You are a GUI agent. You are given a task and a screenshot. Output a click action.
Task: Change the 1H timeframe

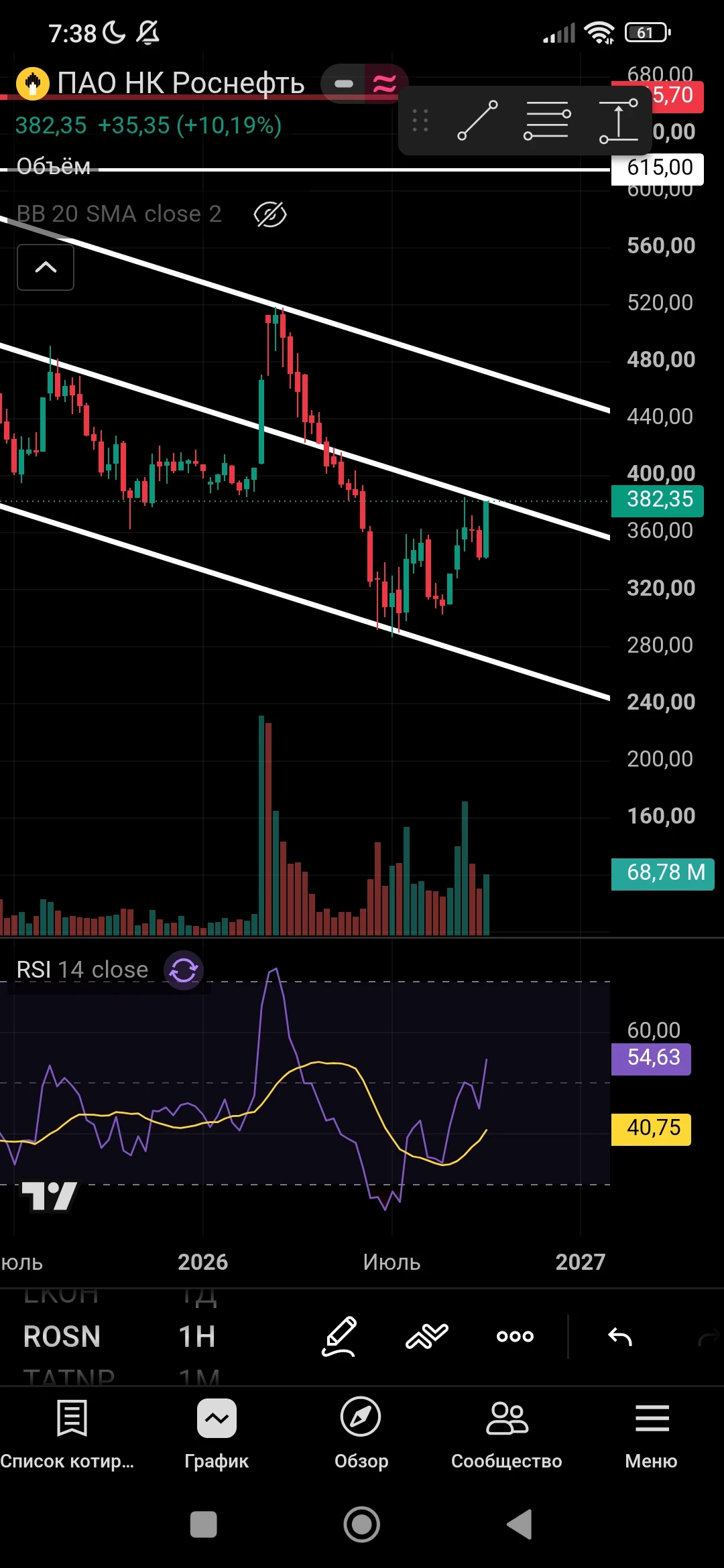[x=197, y=1336]
